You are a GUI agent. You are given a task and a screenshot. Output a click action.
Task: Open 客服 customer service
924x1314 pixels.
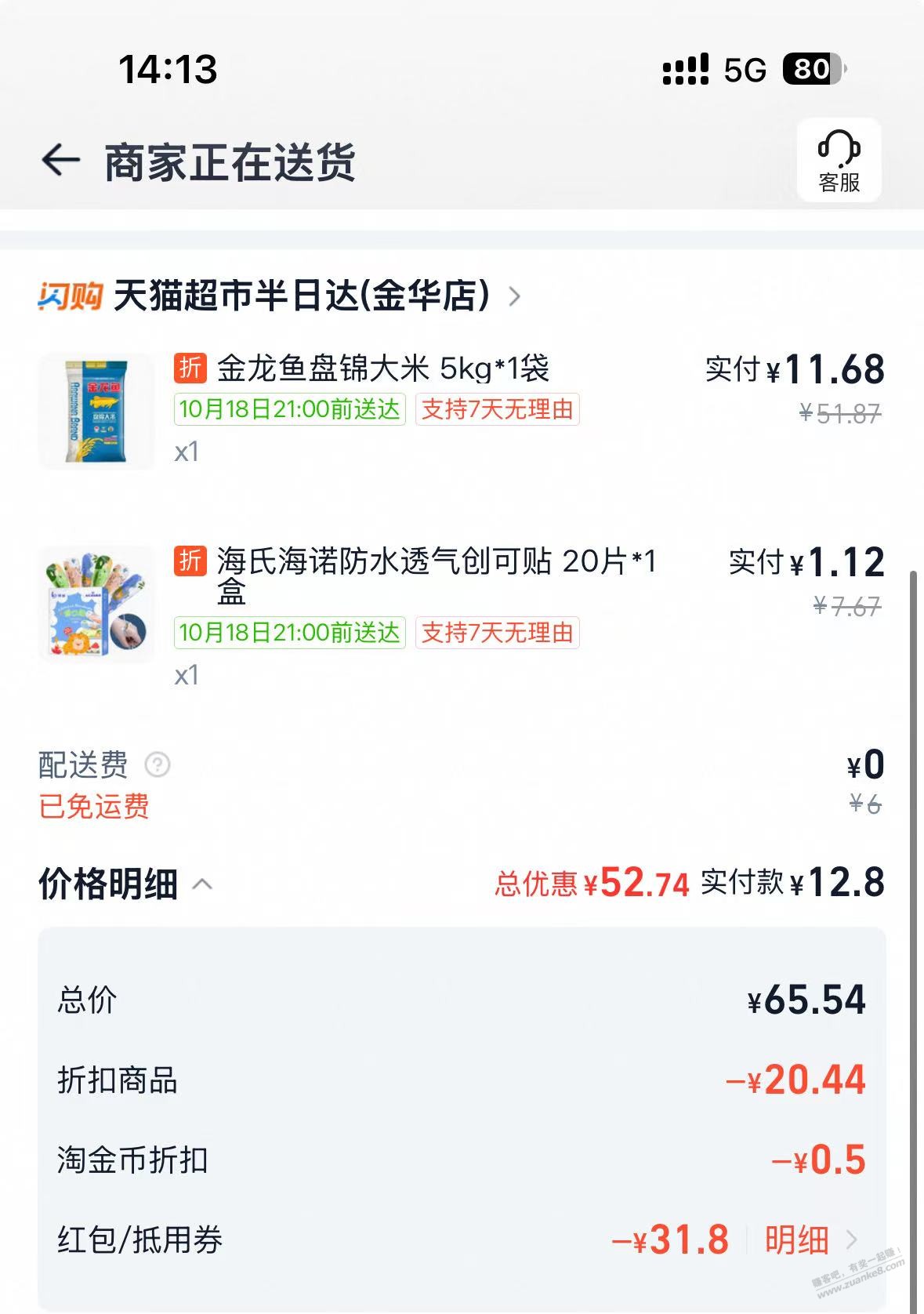click(x=839, y=161)
